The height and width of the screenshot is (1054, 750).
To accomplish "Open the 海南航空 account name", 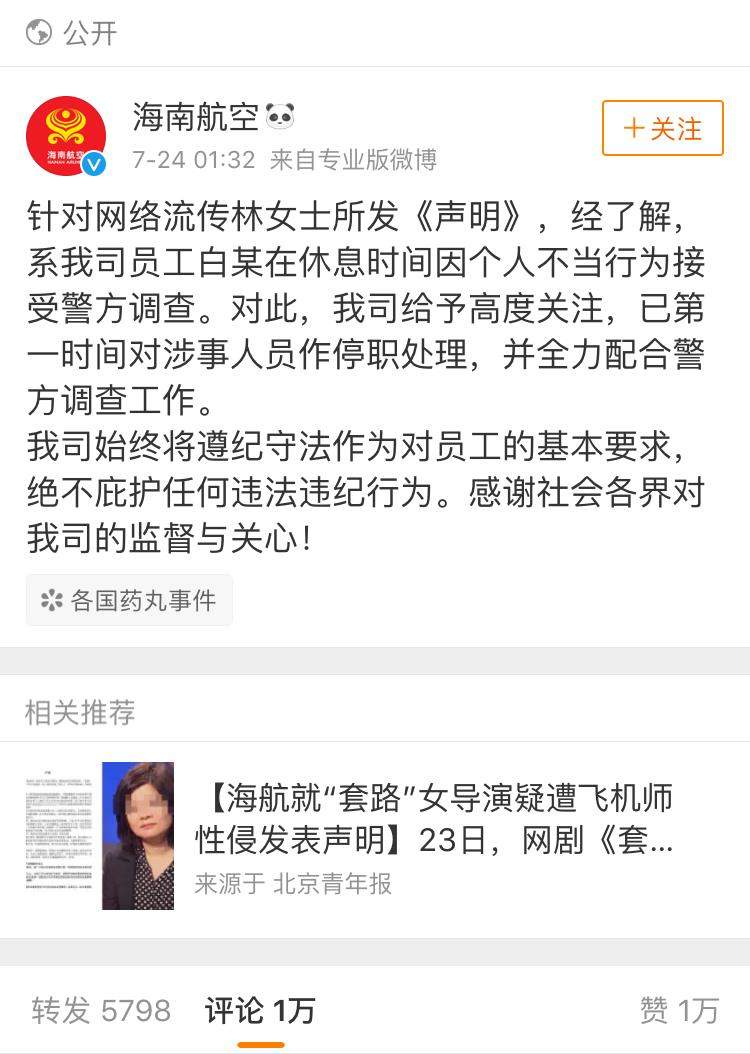I will pyautogui.click(x=196, y=118).
